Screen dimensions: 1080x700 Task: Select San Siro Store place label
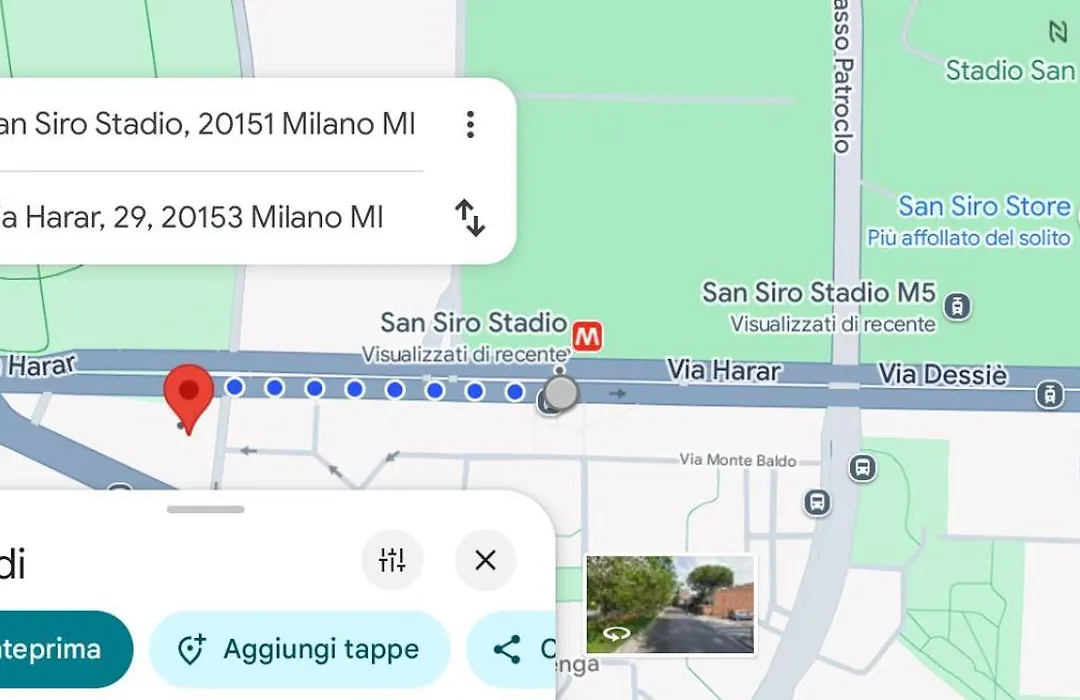pyautogui.click(x=984, y=207)
